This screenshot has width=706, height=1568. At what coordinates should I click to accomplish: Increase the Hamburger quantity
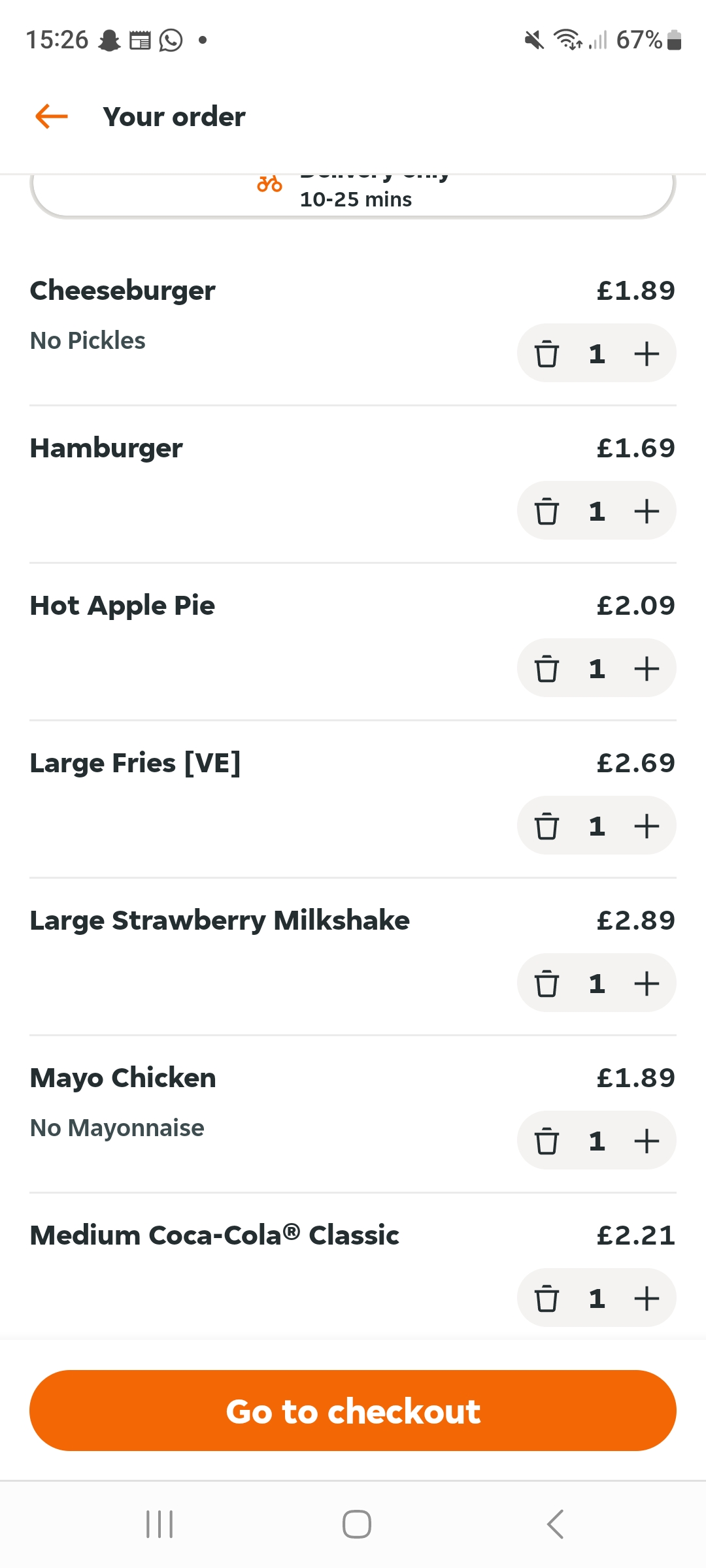pos(647,512)
